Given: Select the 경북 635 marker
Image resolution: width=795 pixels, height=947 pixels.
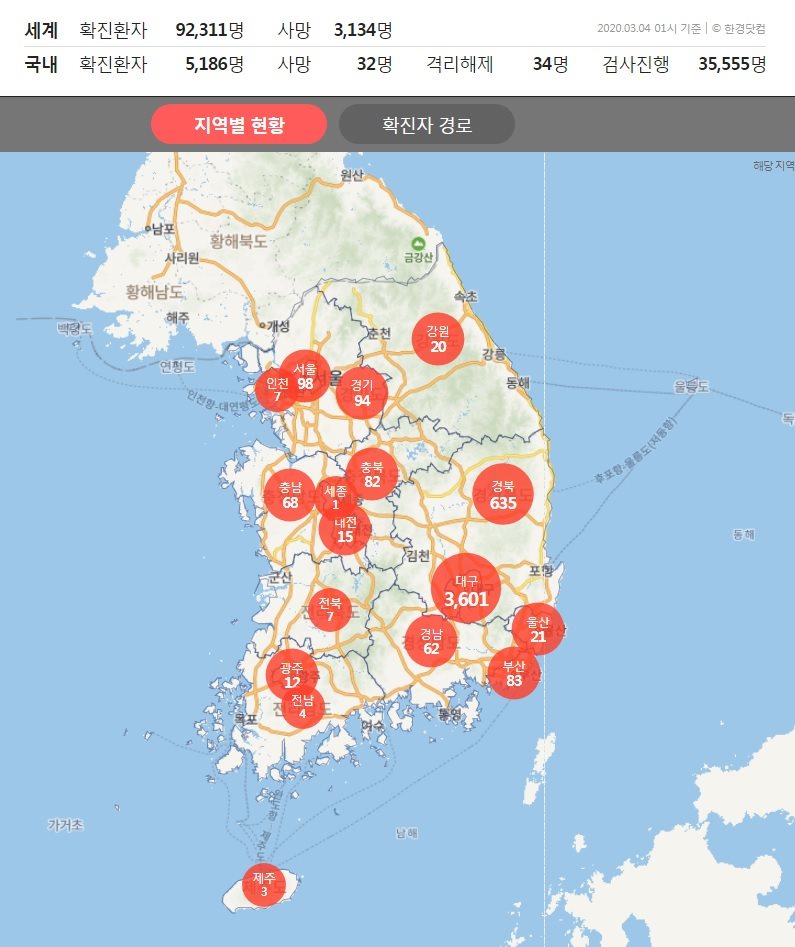Looking at the screenshot, I should coord(503,494).
